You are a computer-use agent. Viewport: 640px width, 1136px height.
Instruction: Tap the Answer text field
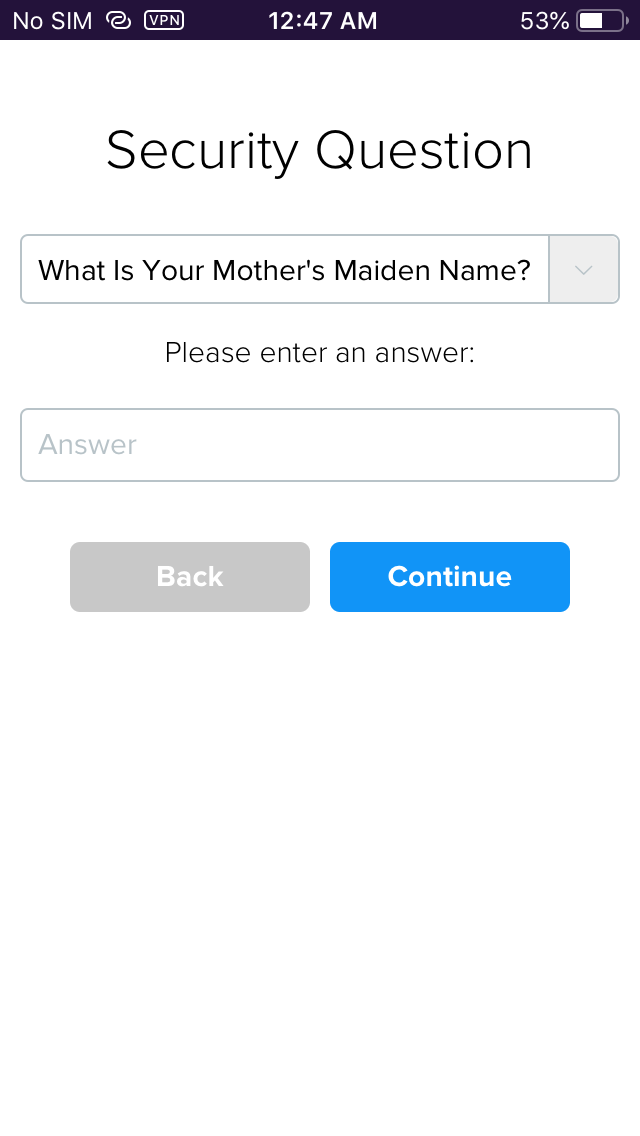click(x=320, y=445)
